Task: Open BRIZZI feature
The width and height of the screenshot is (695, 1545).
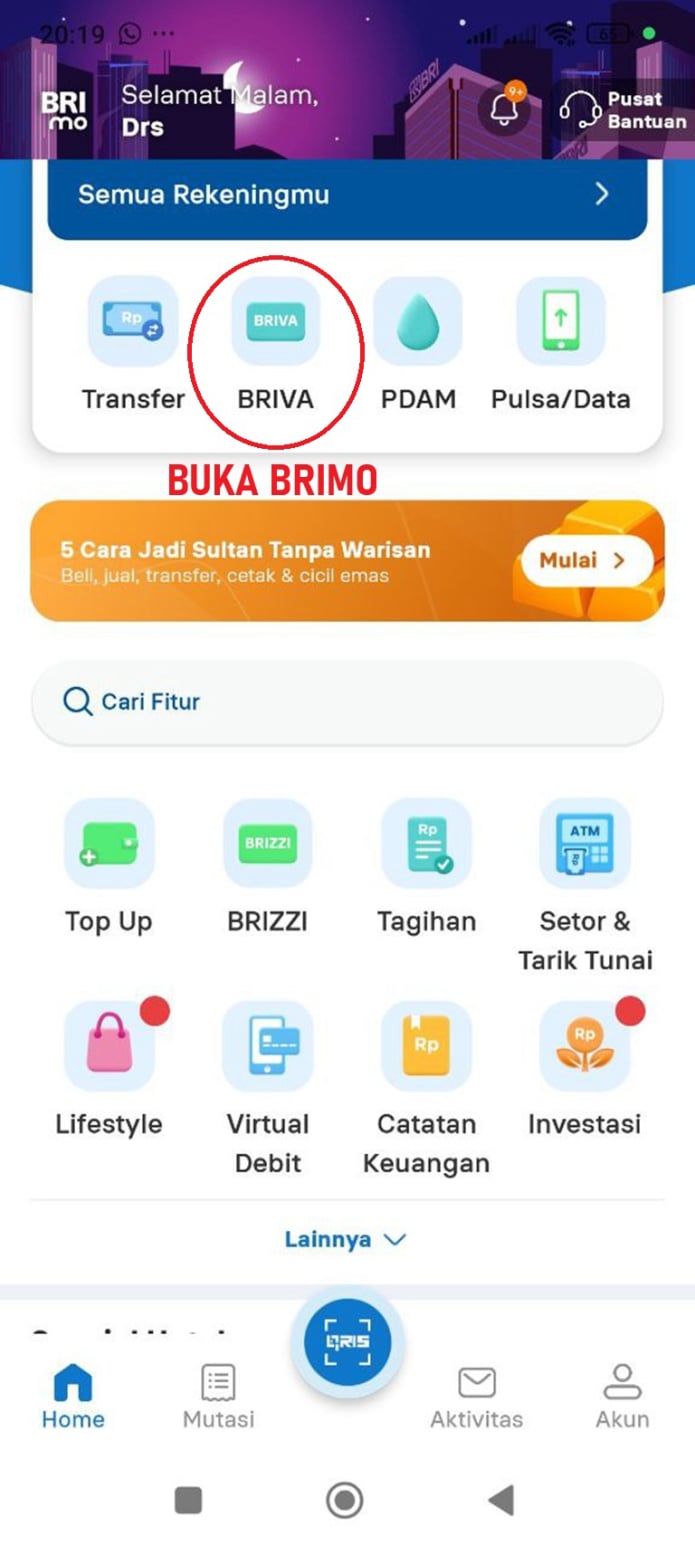Action: pyautogui.click(x=267, y=844)
